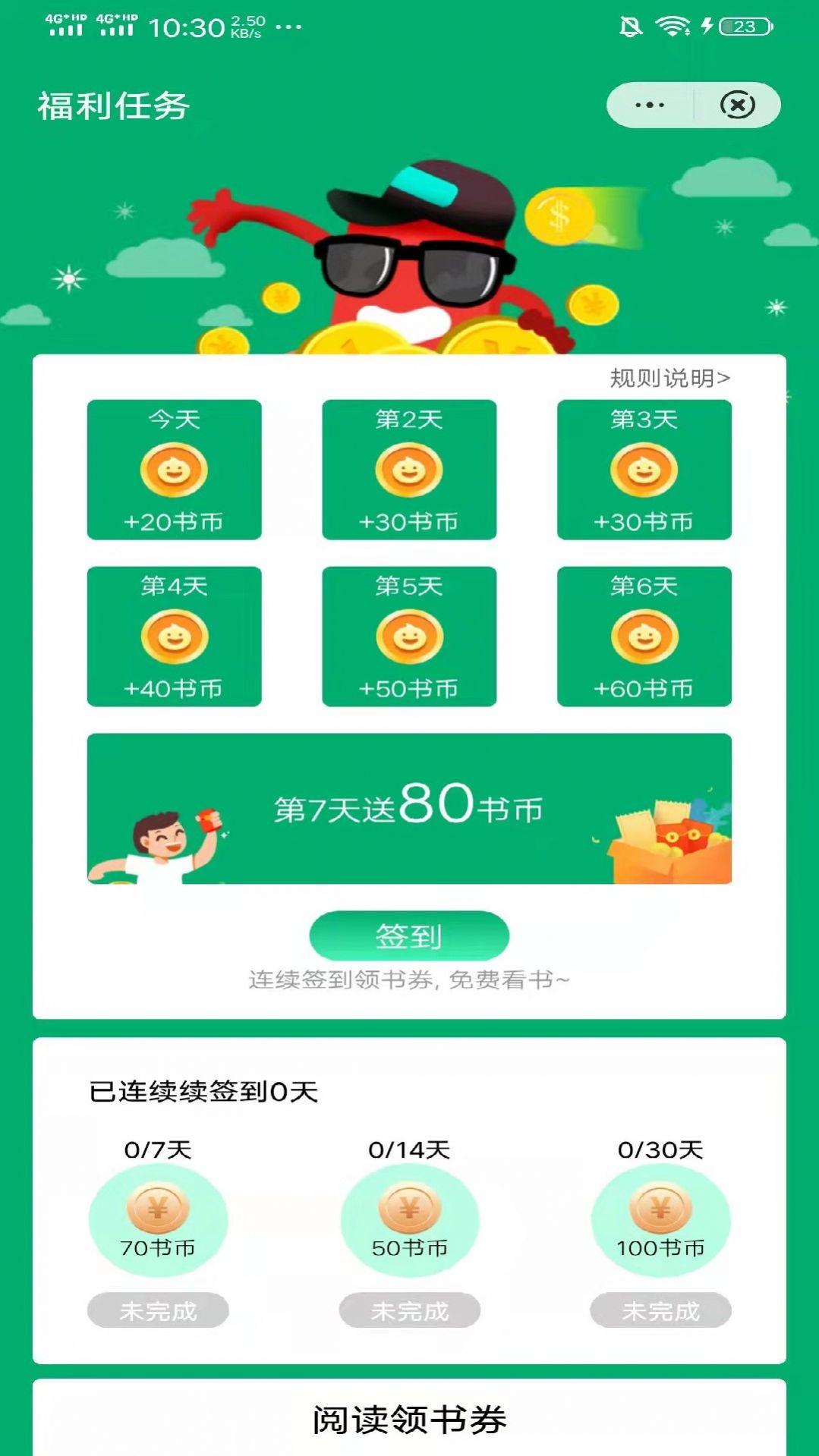Tap 未完成 under the 0/14天 reward
The image size is (819, 1456).
409,1310
